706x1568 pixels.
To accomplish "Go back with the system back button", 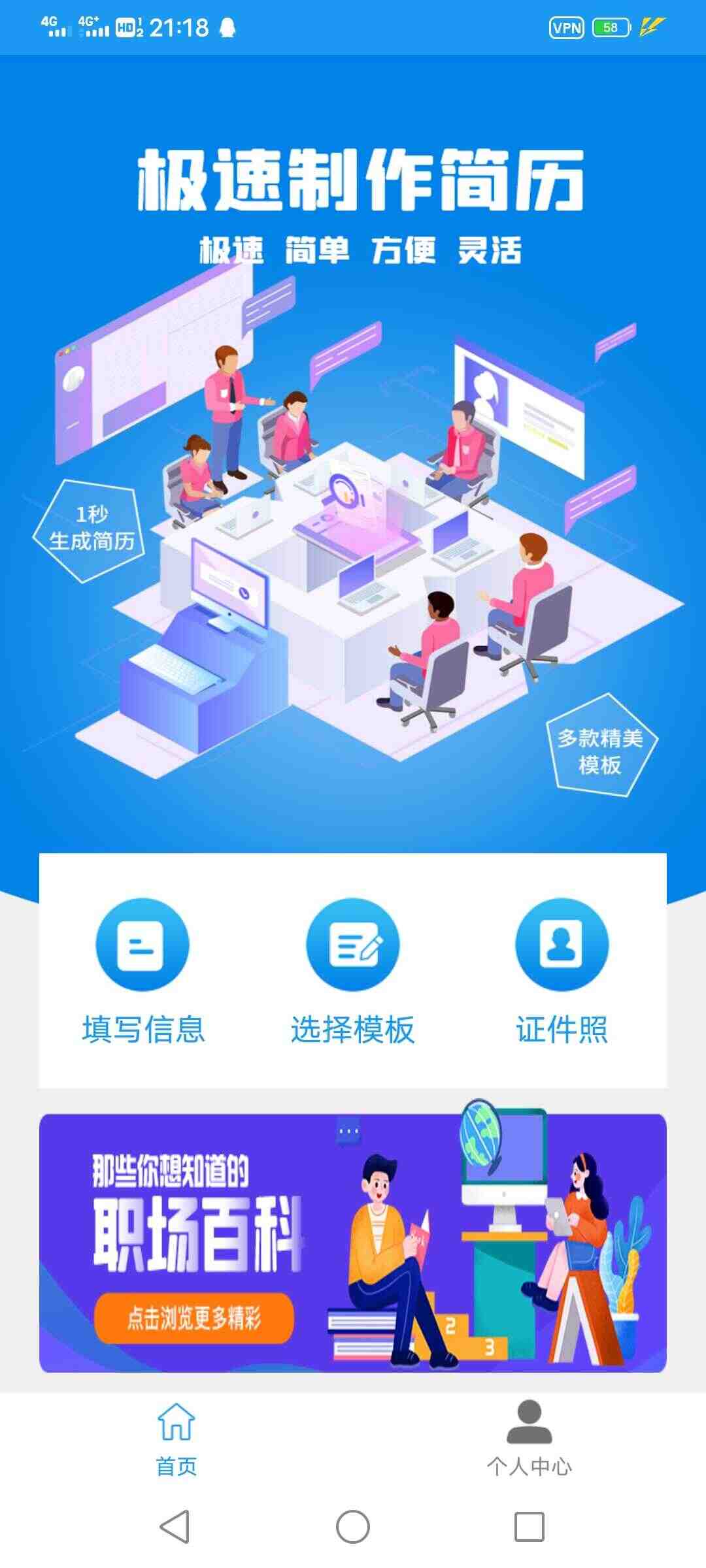I will 175,1527.
